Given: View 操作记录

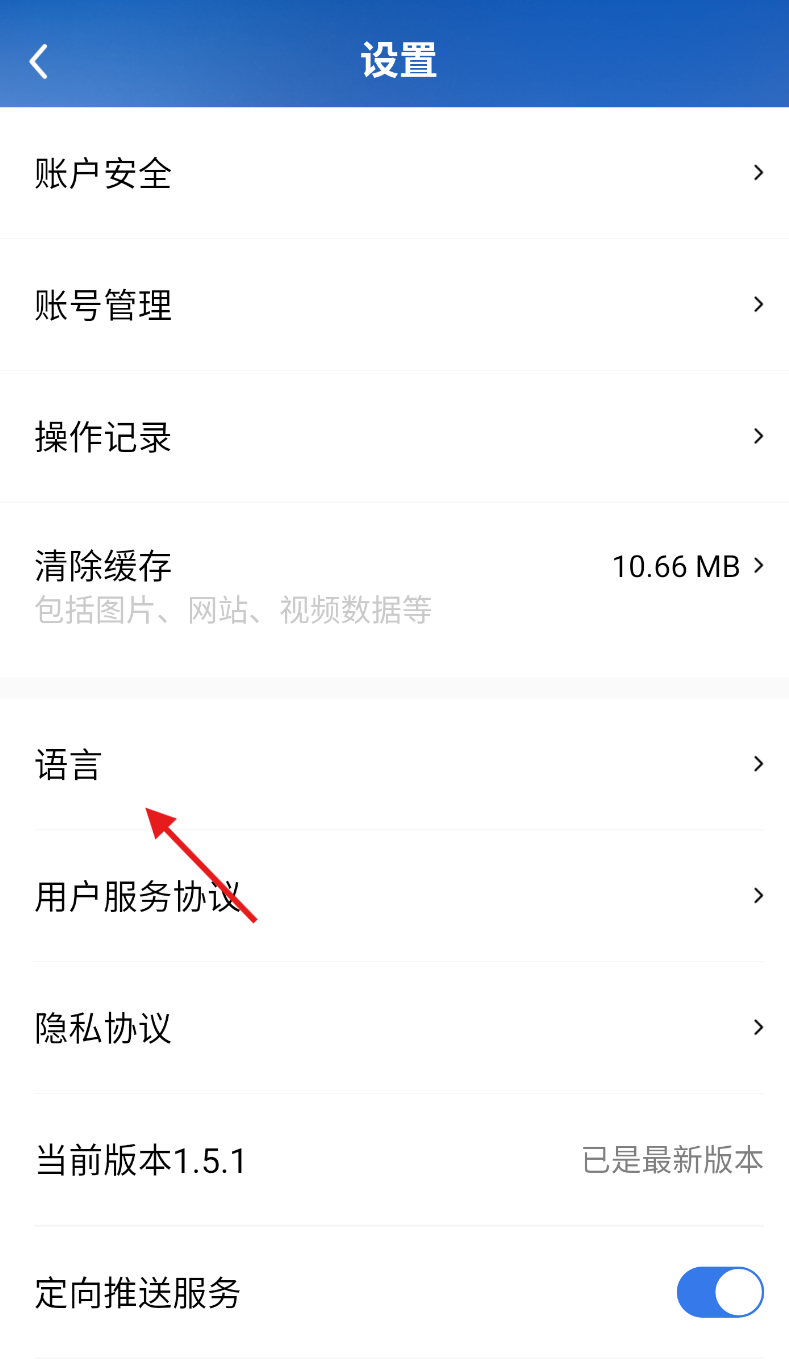Looking at the screenshot, I should click(x=394, y=437).
